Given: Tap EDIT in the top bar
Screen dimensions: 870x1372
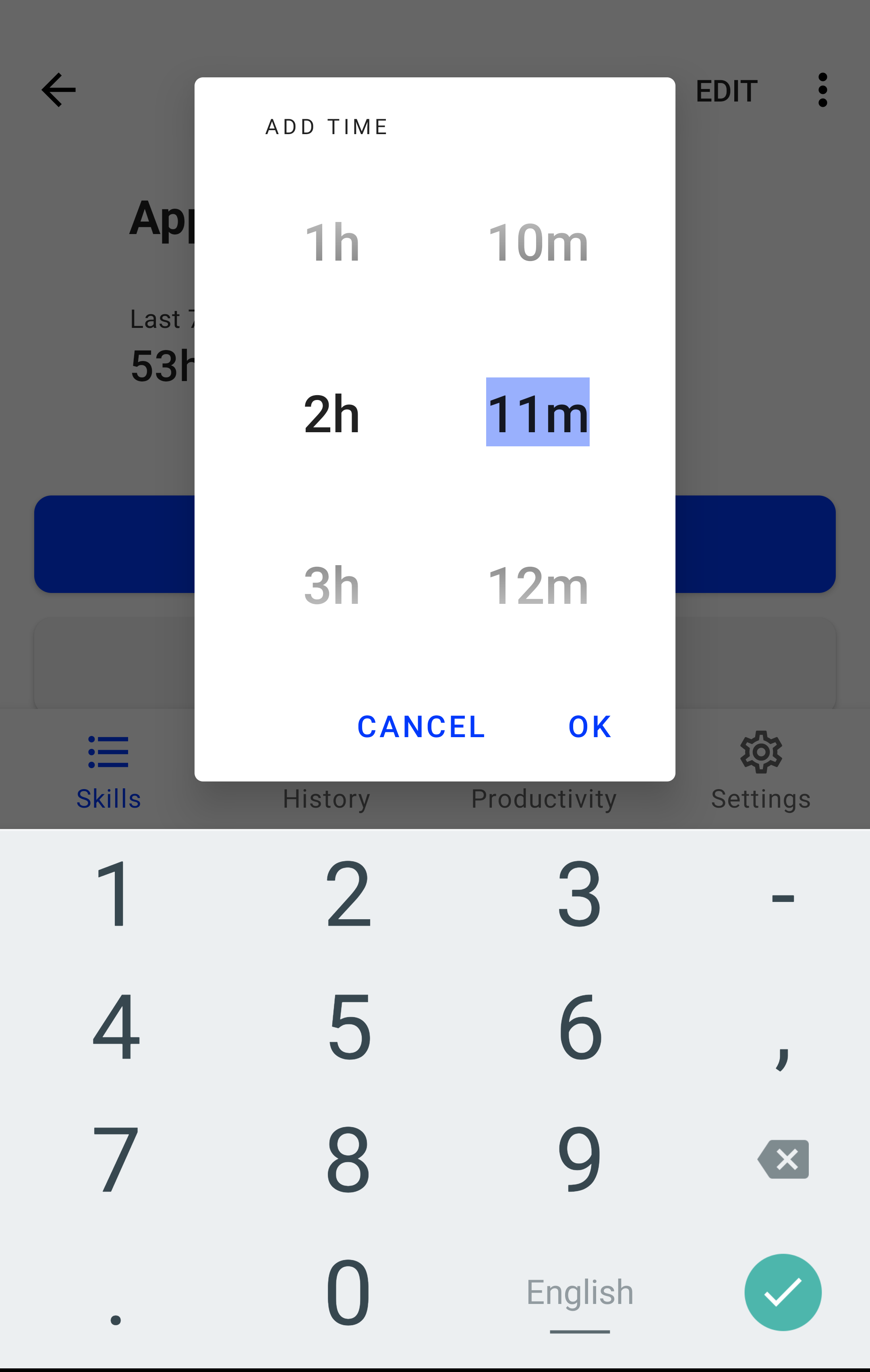Looking at the screenshot, I should (726, 90).
